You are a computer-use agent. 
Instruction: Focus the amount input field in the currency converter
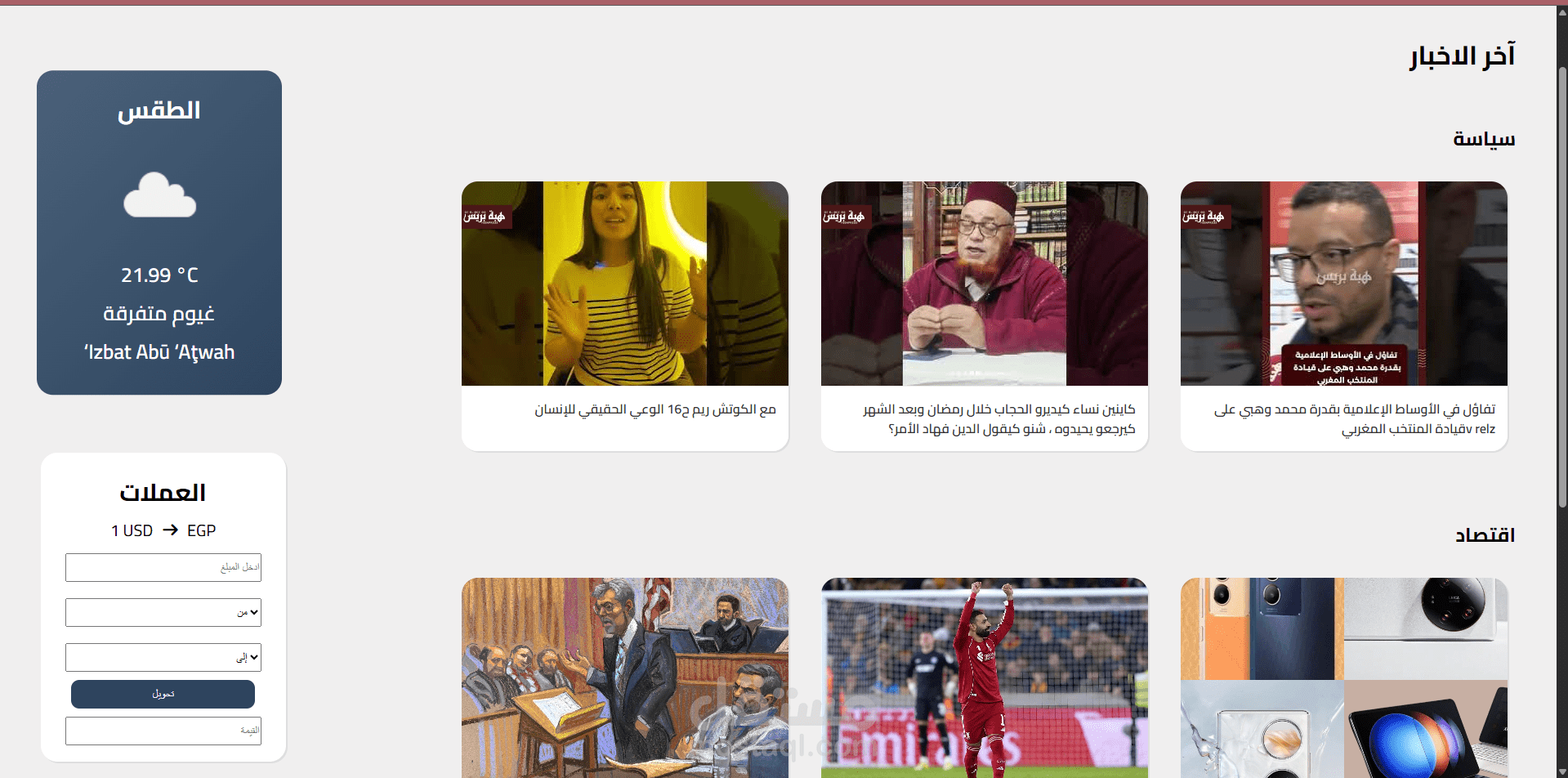click(163, 567)
